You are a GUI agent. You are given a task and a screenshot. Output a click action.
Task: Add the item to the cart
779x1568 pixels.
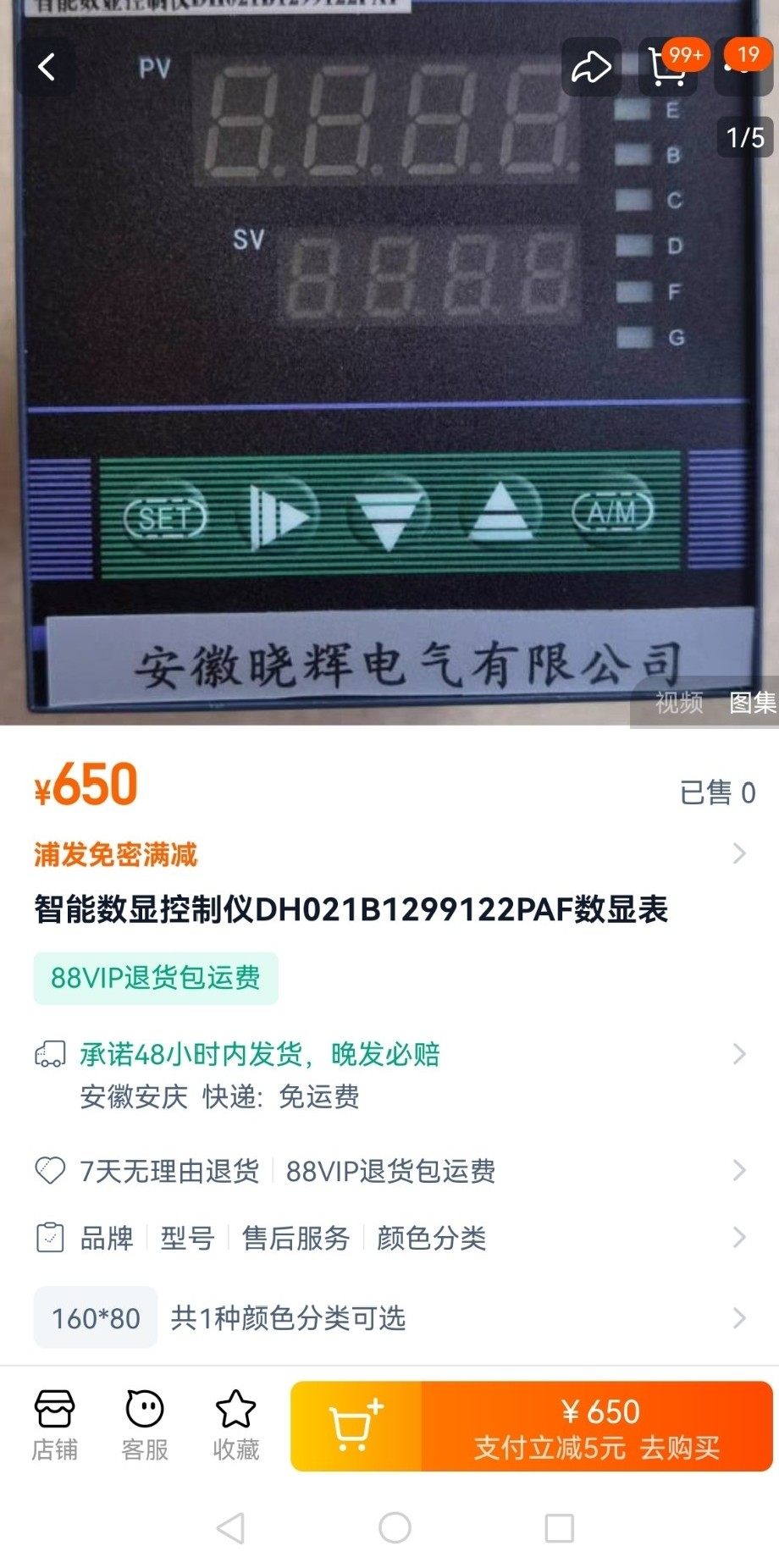[x=356, y=1426]
